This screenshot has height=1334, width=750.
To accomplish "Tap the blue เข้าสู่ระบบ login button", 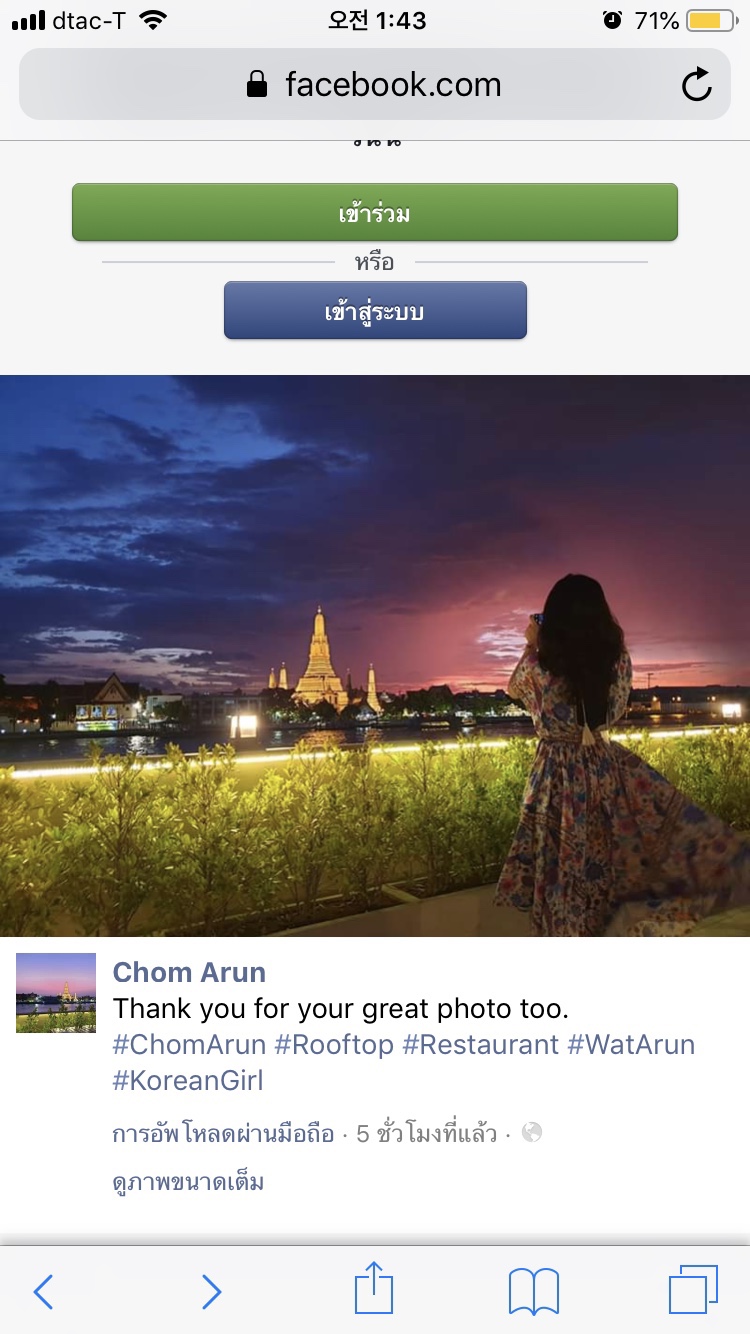I will tap(374, 311).
